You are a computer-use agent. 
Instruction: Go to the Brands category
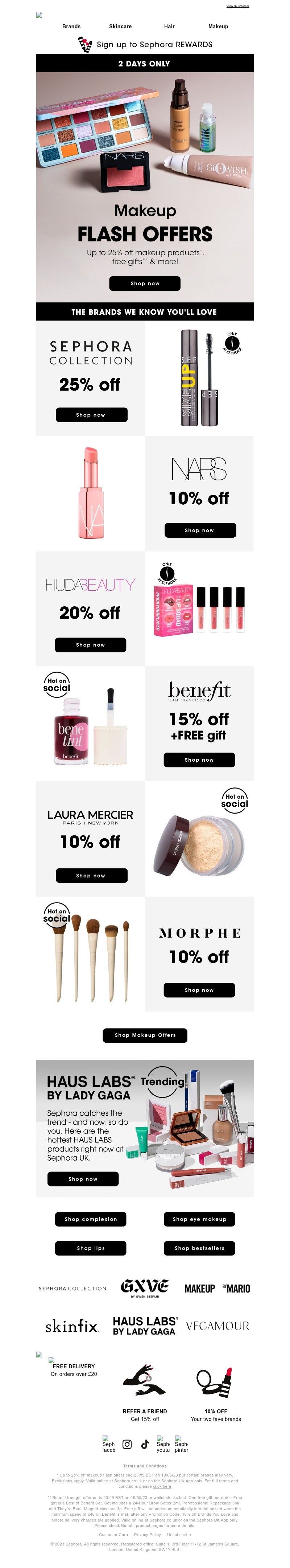71,27
